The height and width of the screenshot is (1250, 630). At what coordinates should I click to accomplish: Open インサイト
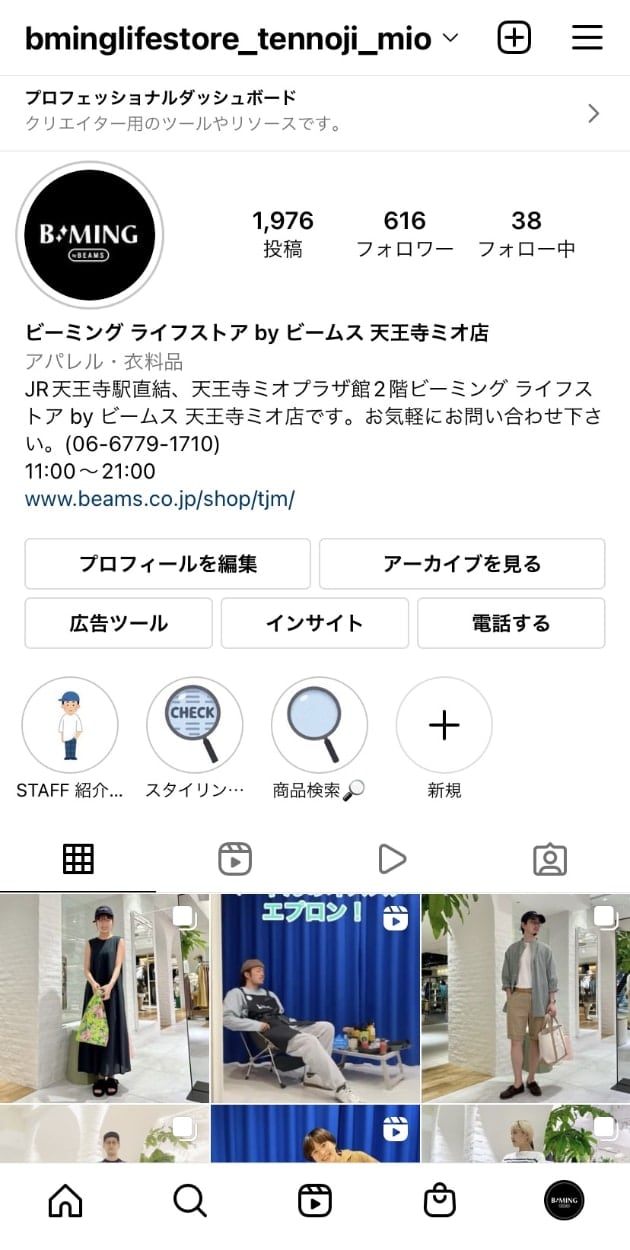pyautogui.click(x=315, y=623)
